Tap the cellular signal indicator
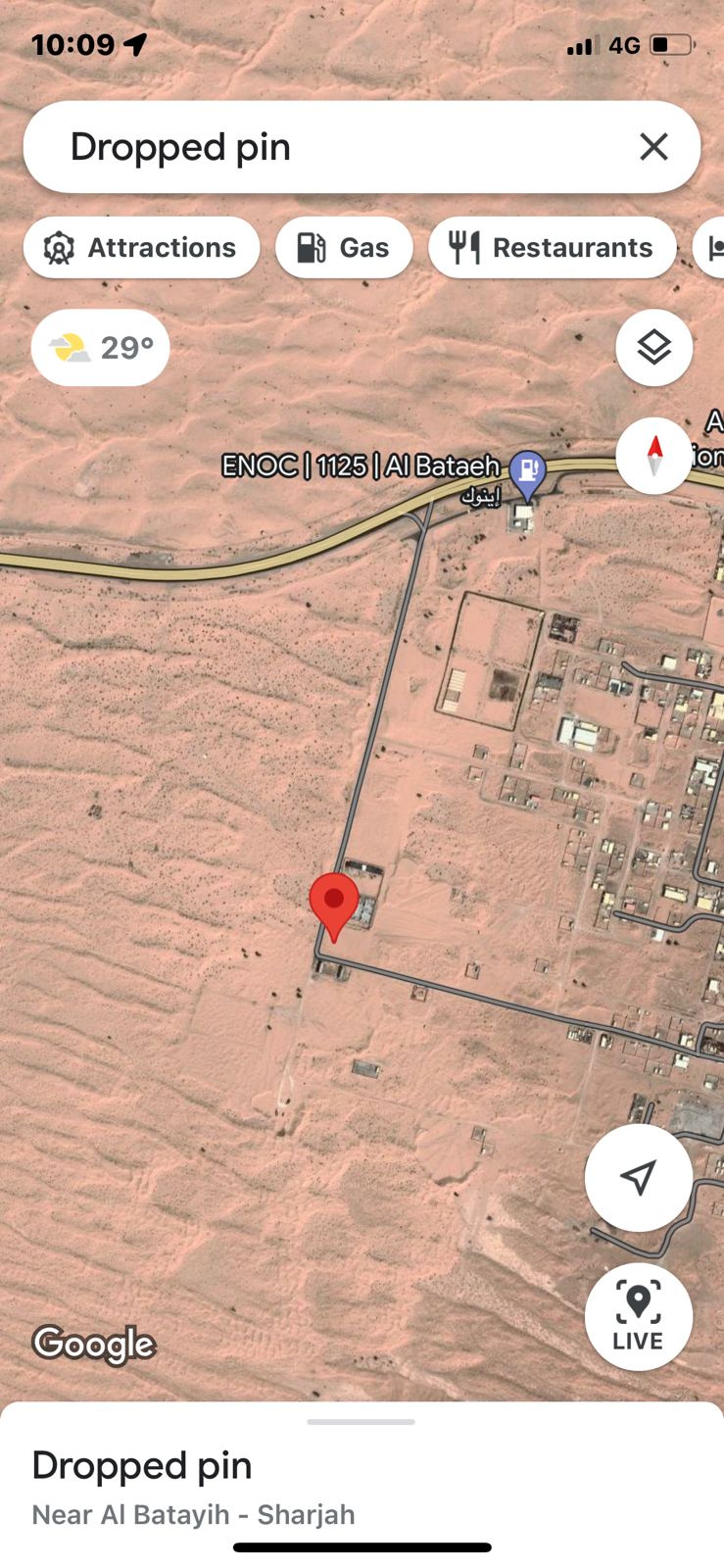This screenshot has height=1568, width=724. click(x=579, y=44)
